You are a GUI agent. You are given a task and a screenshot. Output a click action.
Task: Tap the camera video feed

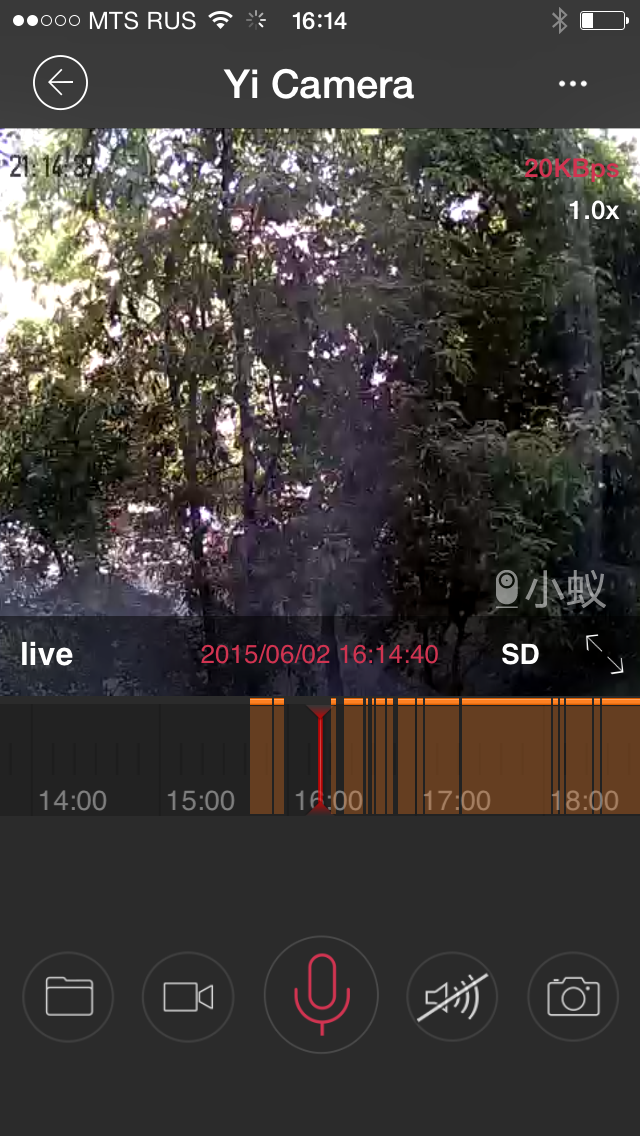tap(320, 380)
